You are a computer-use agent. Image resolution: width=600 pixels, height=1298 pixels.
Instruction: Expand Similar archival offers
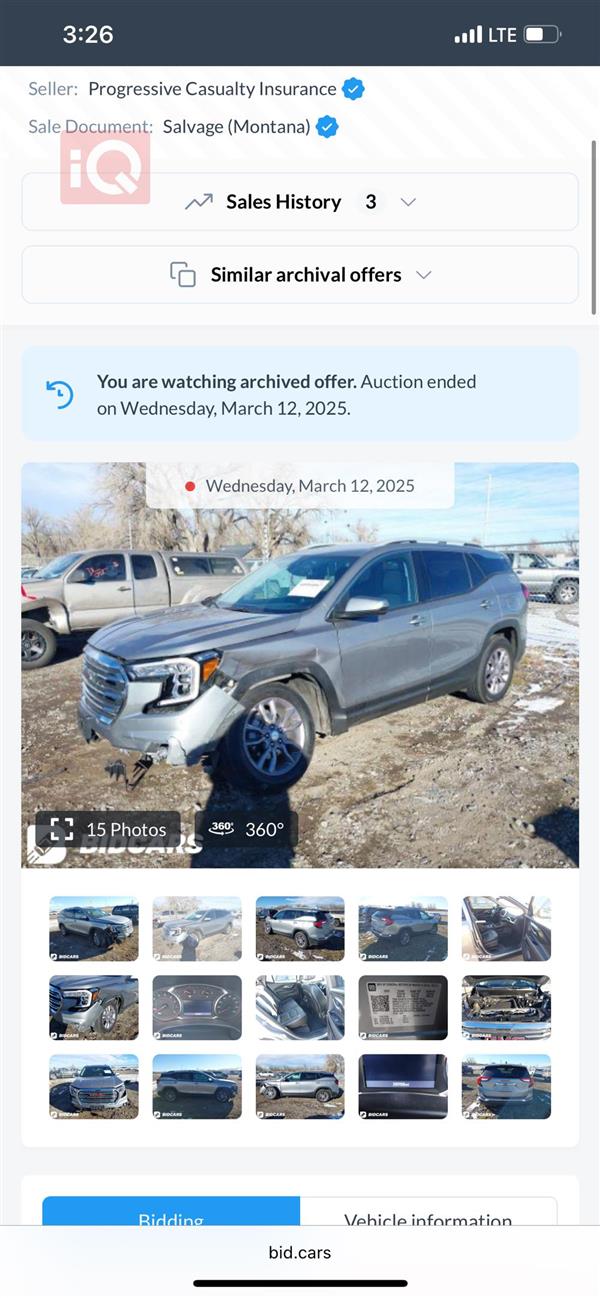click(x=300, y=275)
